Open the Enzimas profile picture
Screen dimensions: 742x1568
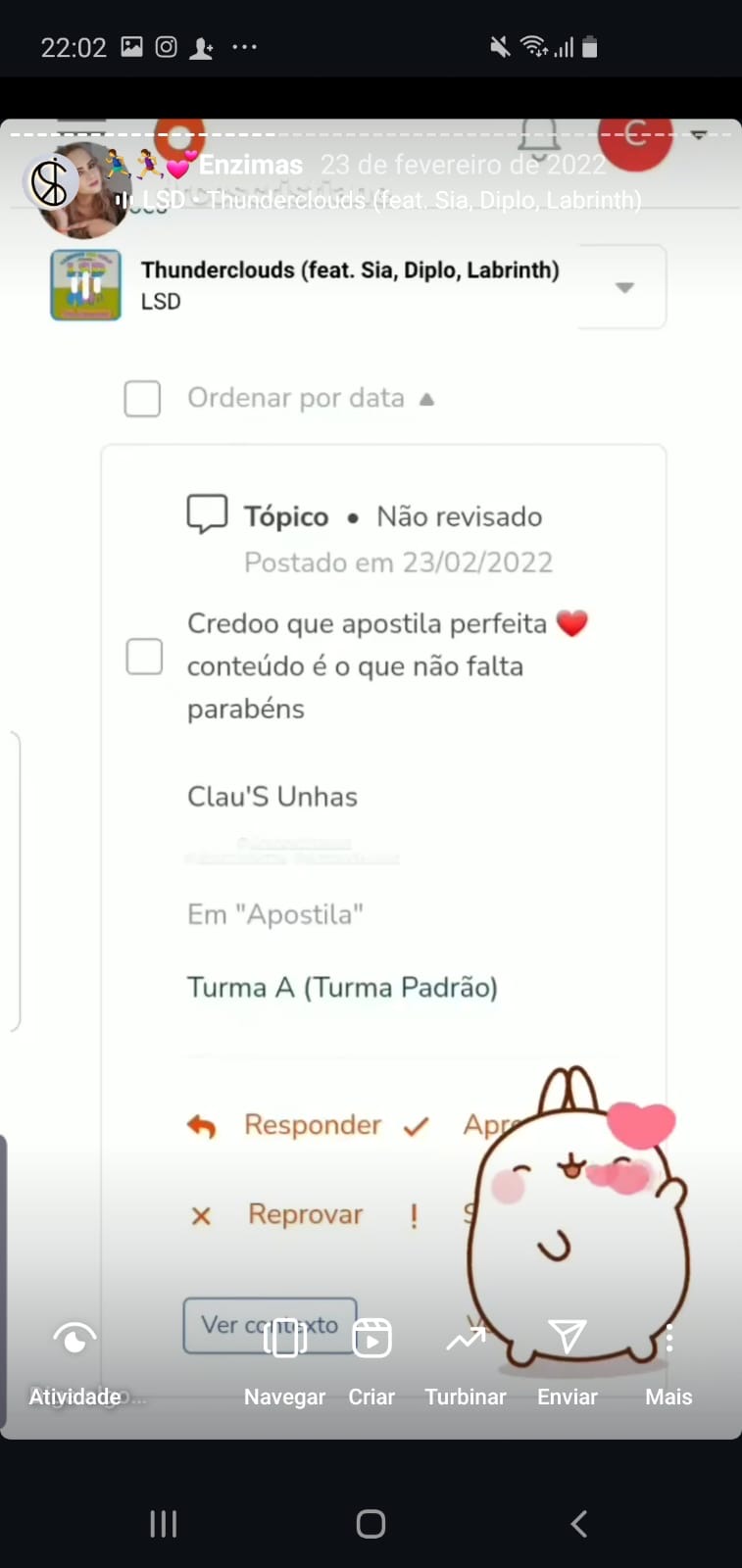coord(51,182)
